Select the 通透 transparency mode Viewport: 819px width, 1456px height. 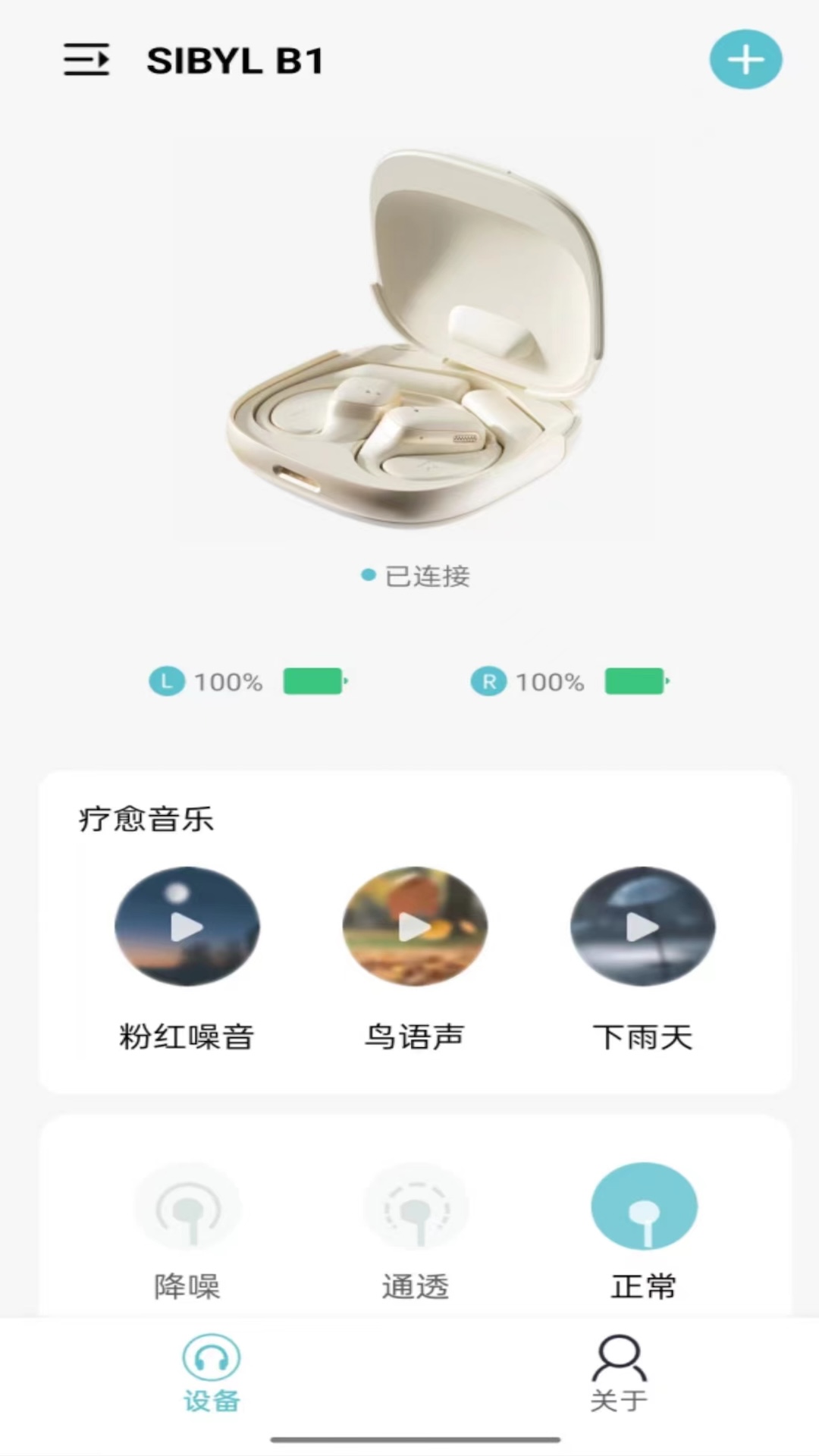click(415, 1207)
